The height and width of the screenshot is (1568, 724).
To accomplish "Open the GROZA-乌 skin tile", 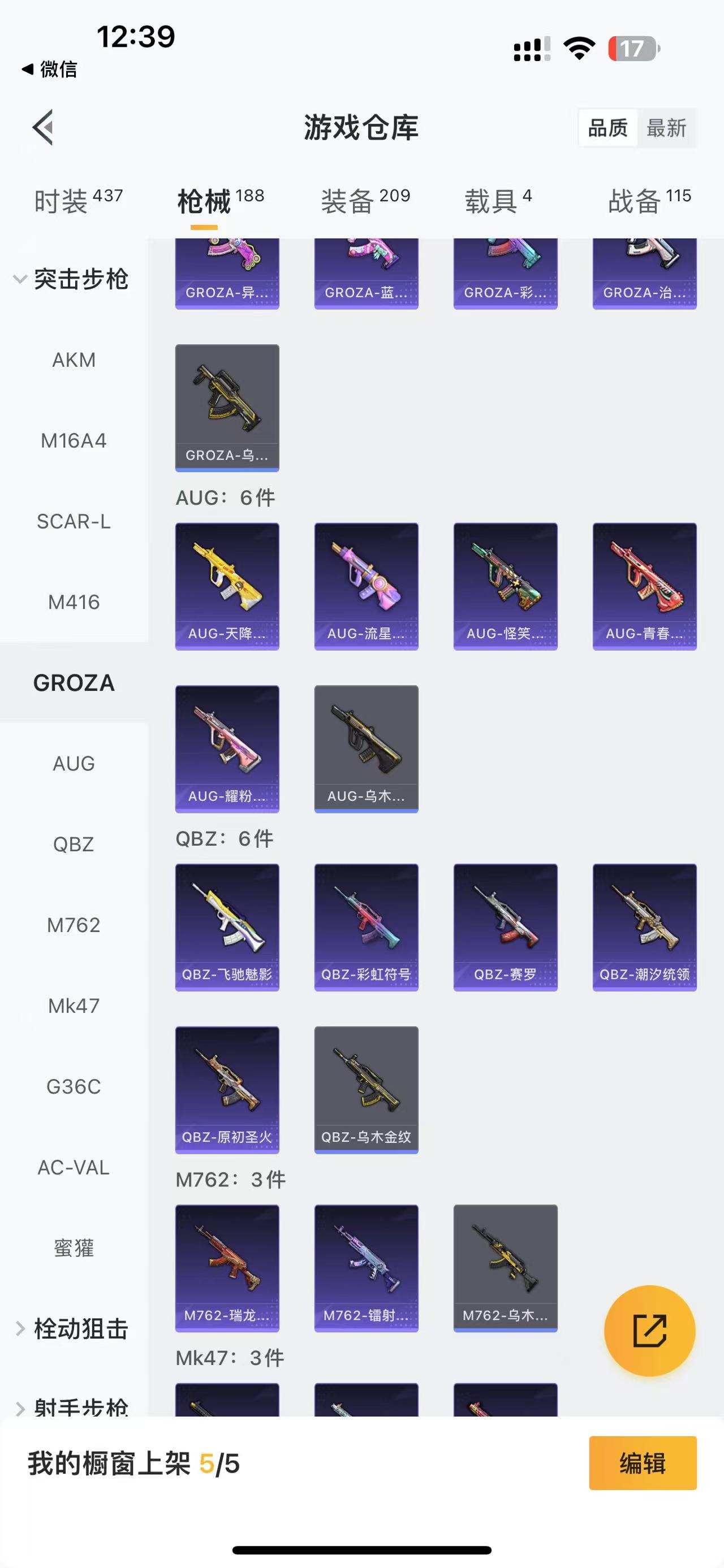I will click(227, 407).
